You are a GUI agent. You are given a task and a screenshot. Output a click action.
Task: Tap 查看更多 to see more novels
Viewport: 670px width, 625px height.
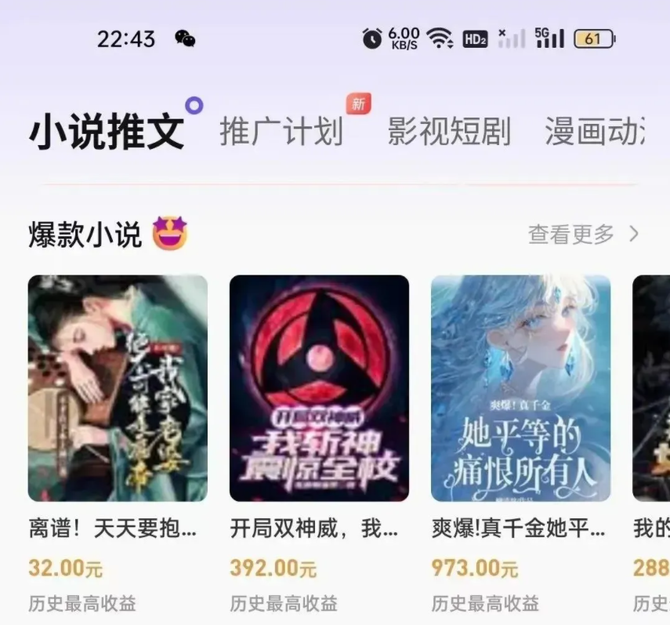tap(582, 234)
